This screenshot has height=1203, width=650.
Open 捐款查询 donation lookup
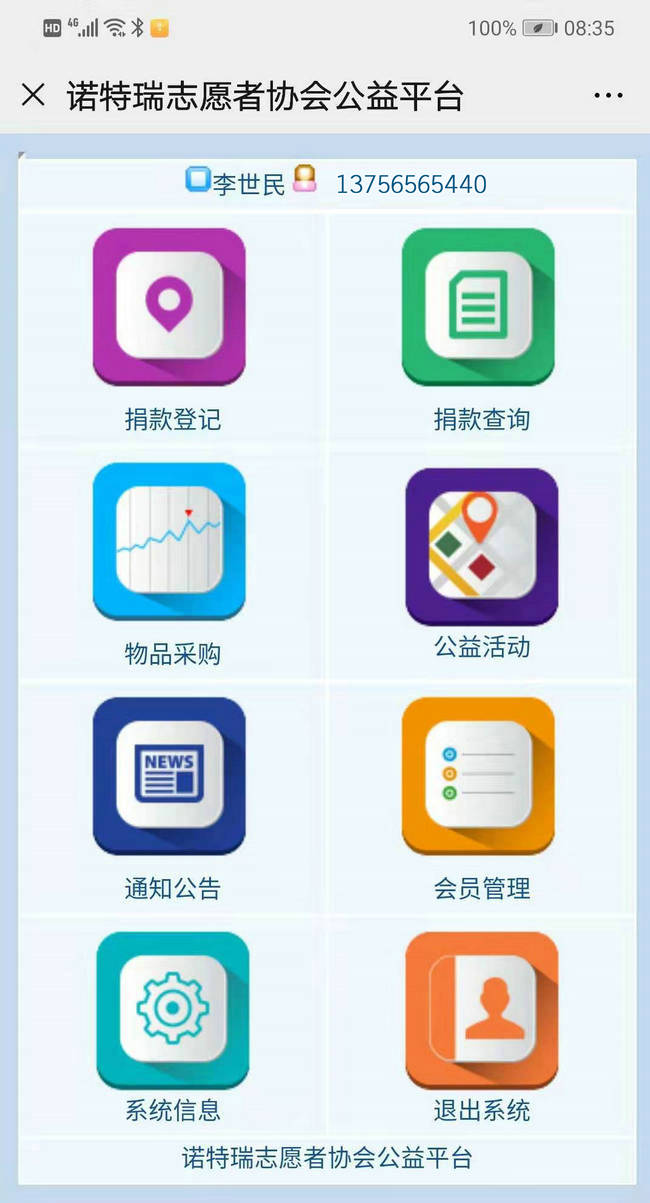(478, 308)
